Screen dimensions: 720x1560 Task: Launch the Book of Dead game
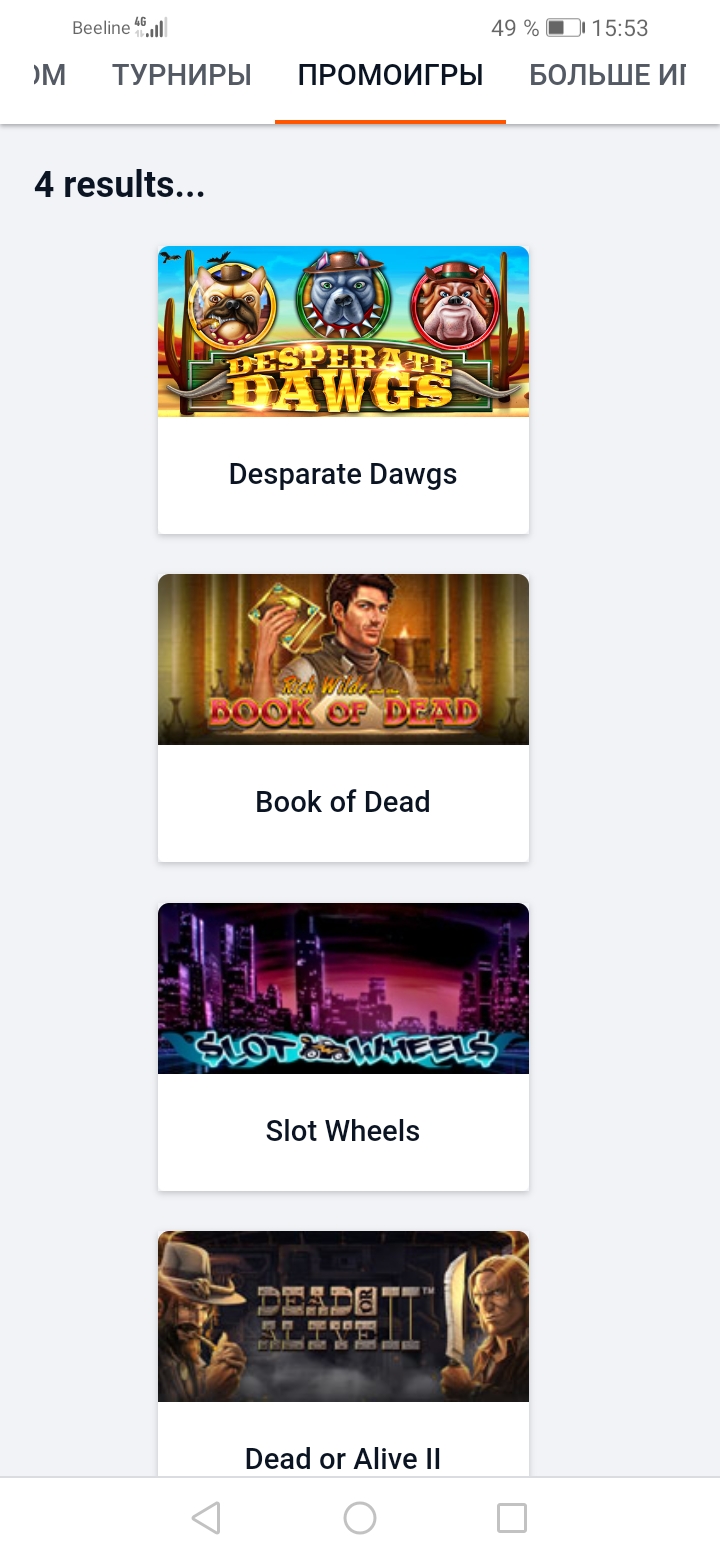[343, 717]
